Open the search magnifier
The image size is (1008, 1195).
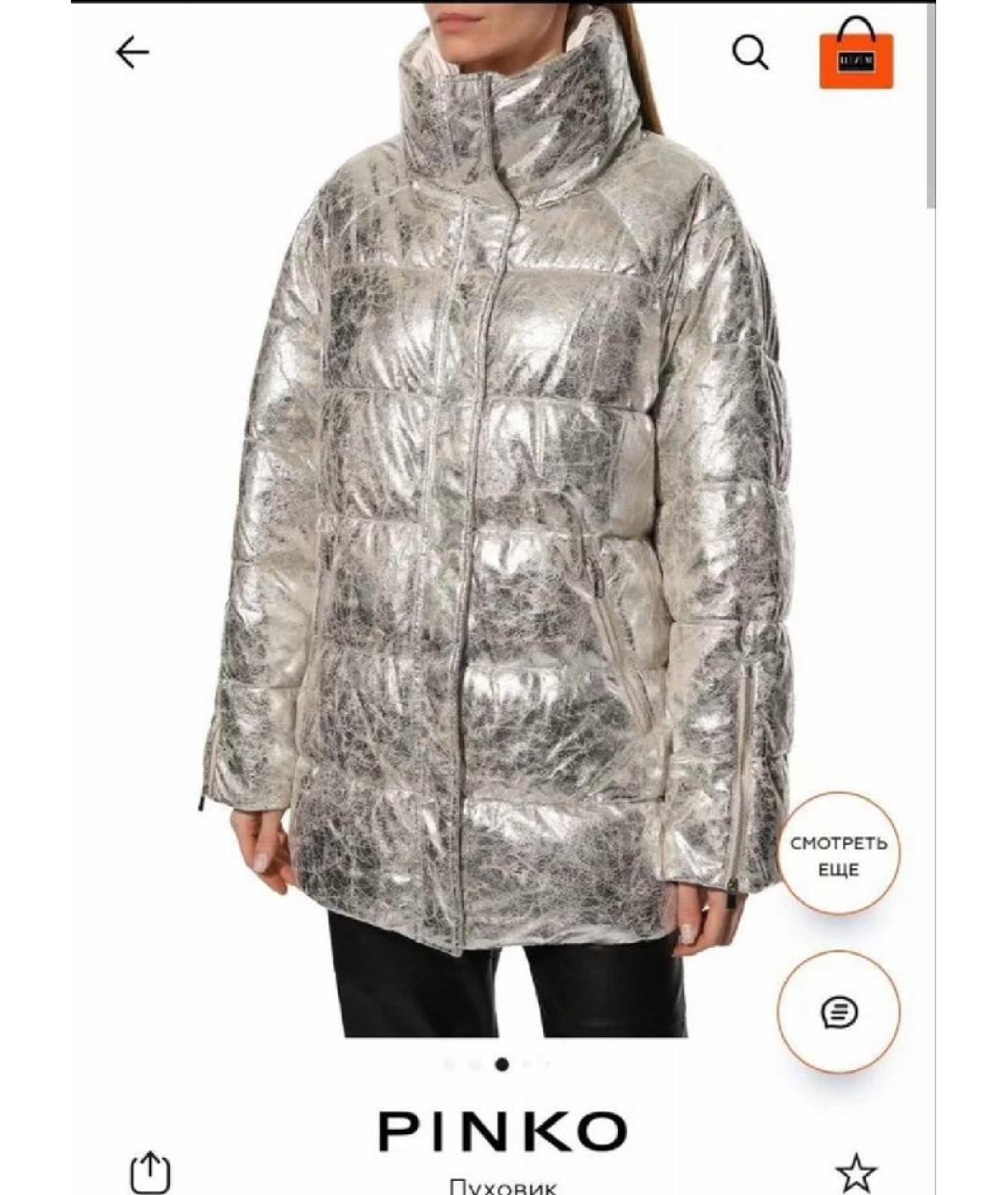click(749, 52)
